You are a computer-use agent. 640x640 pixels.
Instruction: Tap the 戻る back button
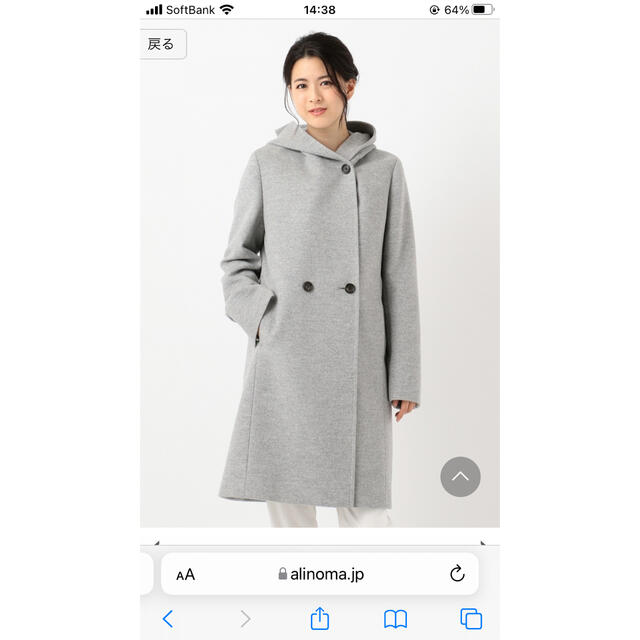(x=162, y=44)
